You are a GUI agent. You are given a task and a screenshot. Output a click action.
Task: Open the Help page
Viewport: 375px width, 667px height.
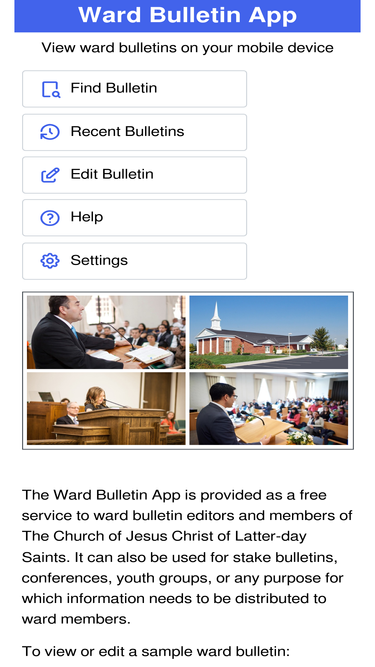pyautogui.click(x=134, y=218)
